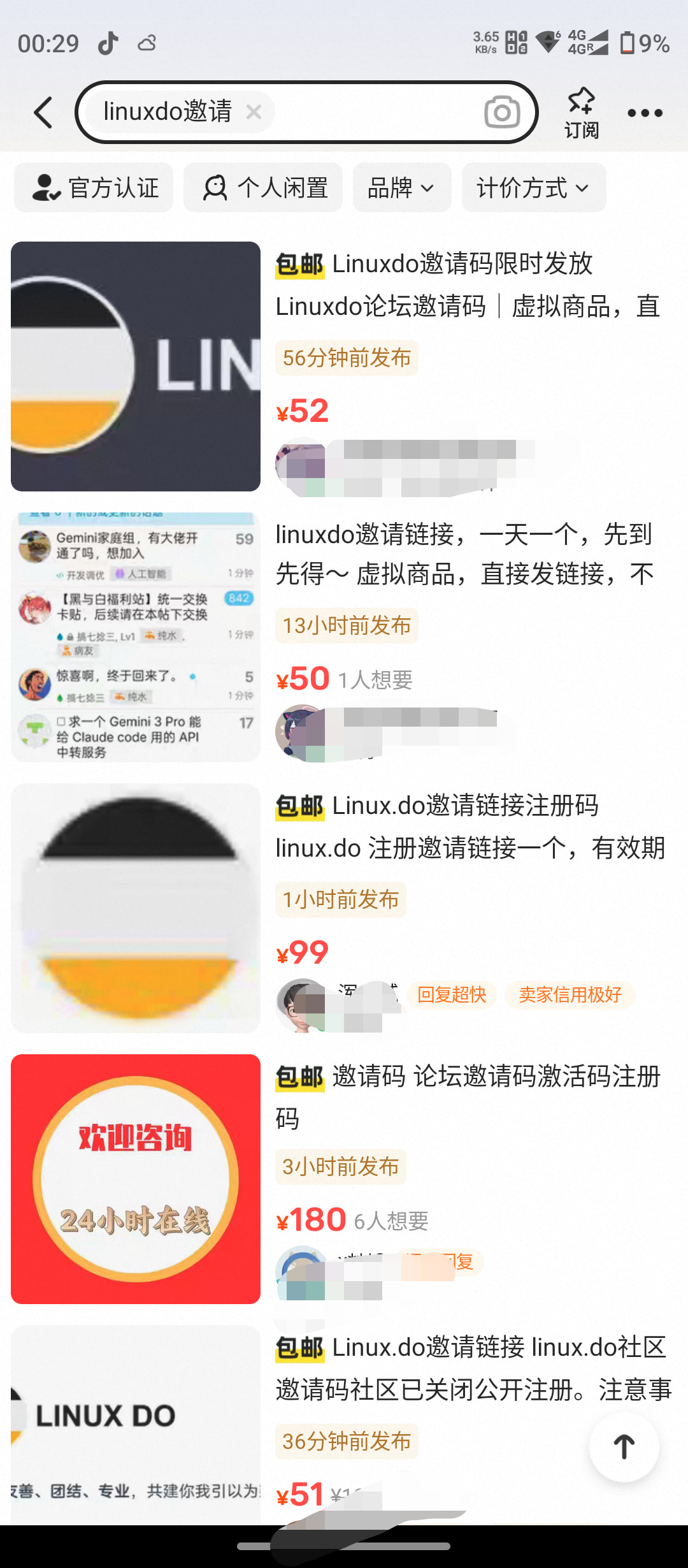Image resolution: width=688 pixels, height=1568 pixels.
Task: Select the 个人闲置 filter chip
Action: (x=263, y=187)
